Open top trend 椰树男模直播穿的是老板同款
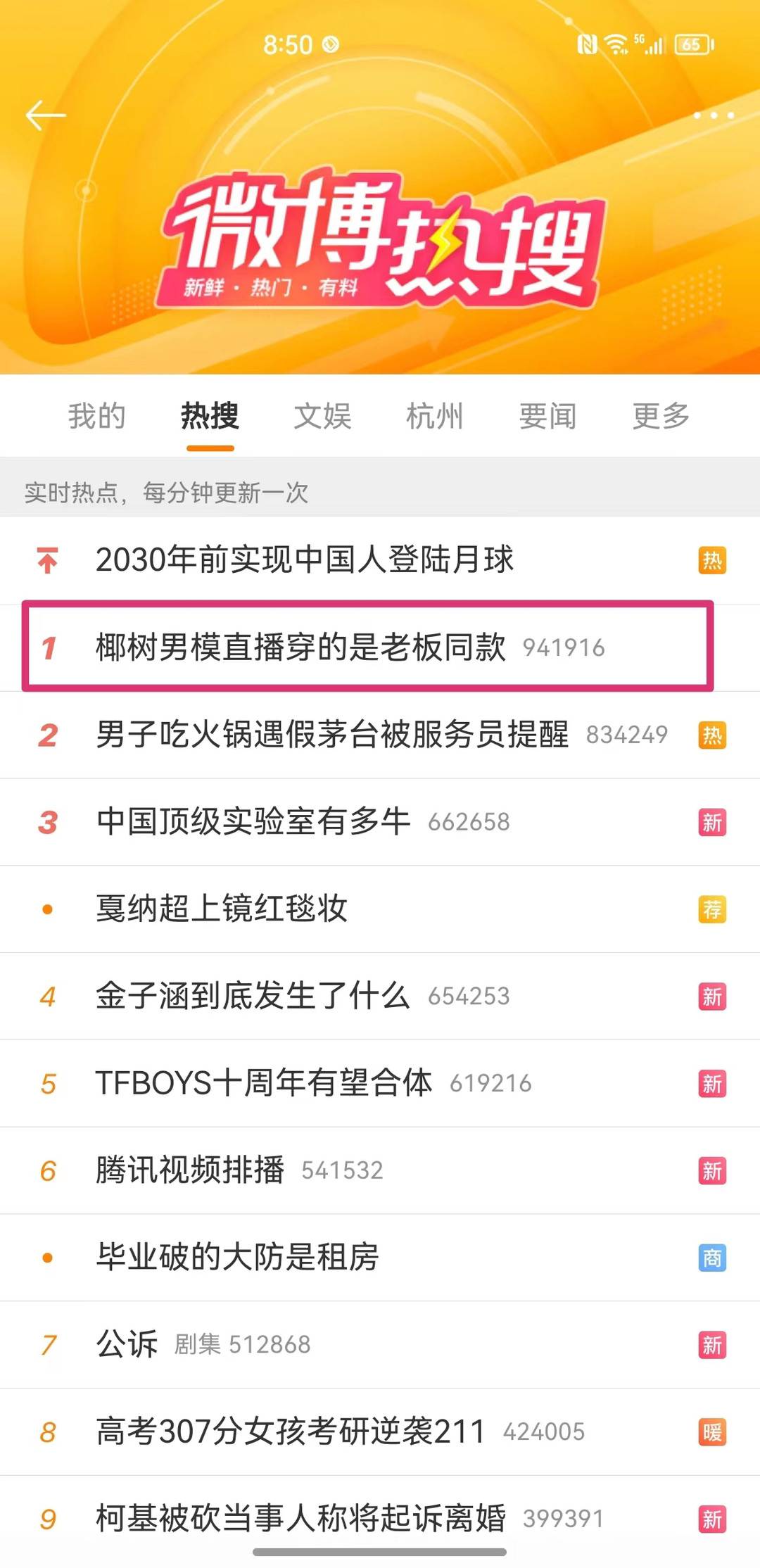This screenshot has height=1568, width=760. click(380, 647)
